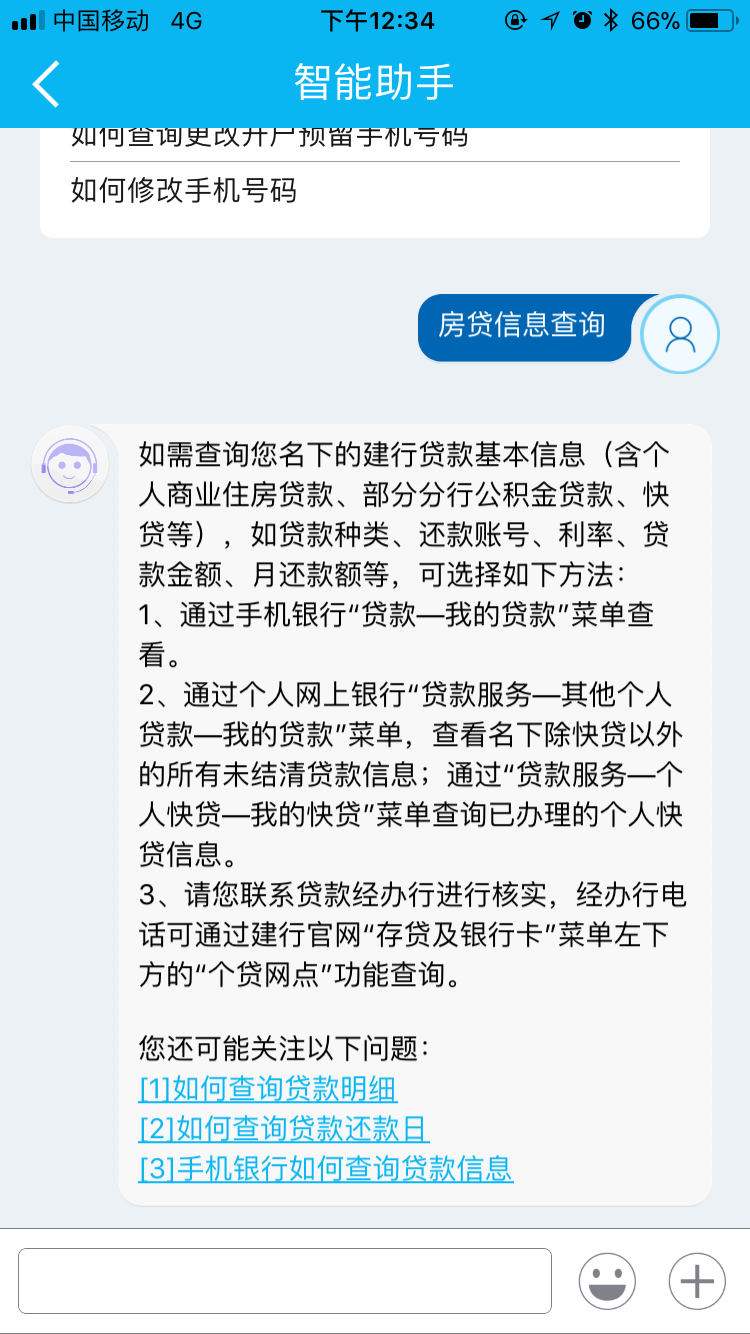Tap the 房贷信息查询 message bubble
The image size is (750, 1334).
click(525, 328)
